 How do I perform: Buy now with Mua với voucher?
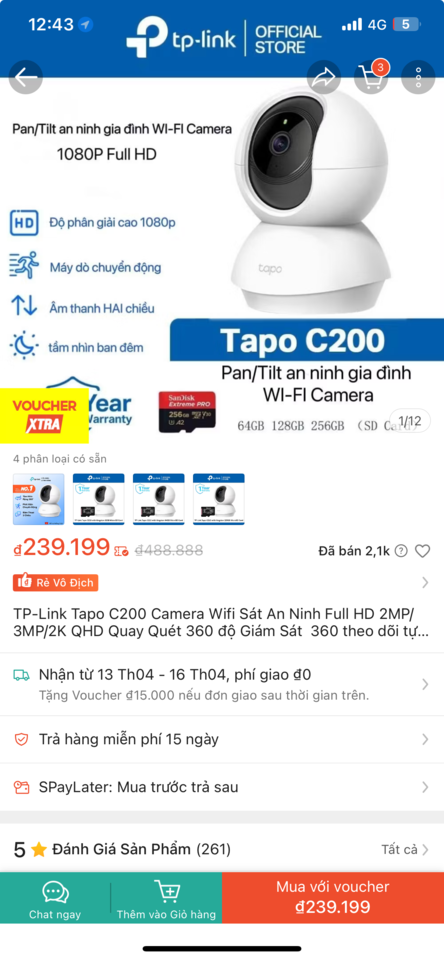333,898
